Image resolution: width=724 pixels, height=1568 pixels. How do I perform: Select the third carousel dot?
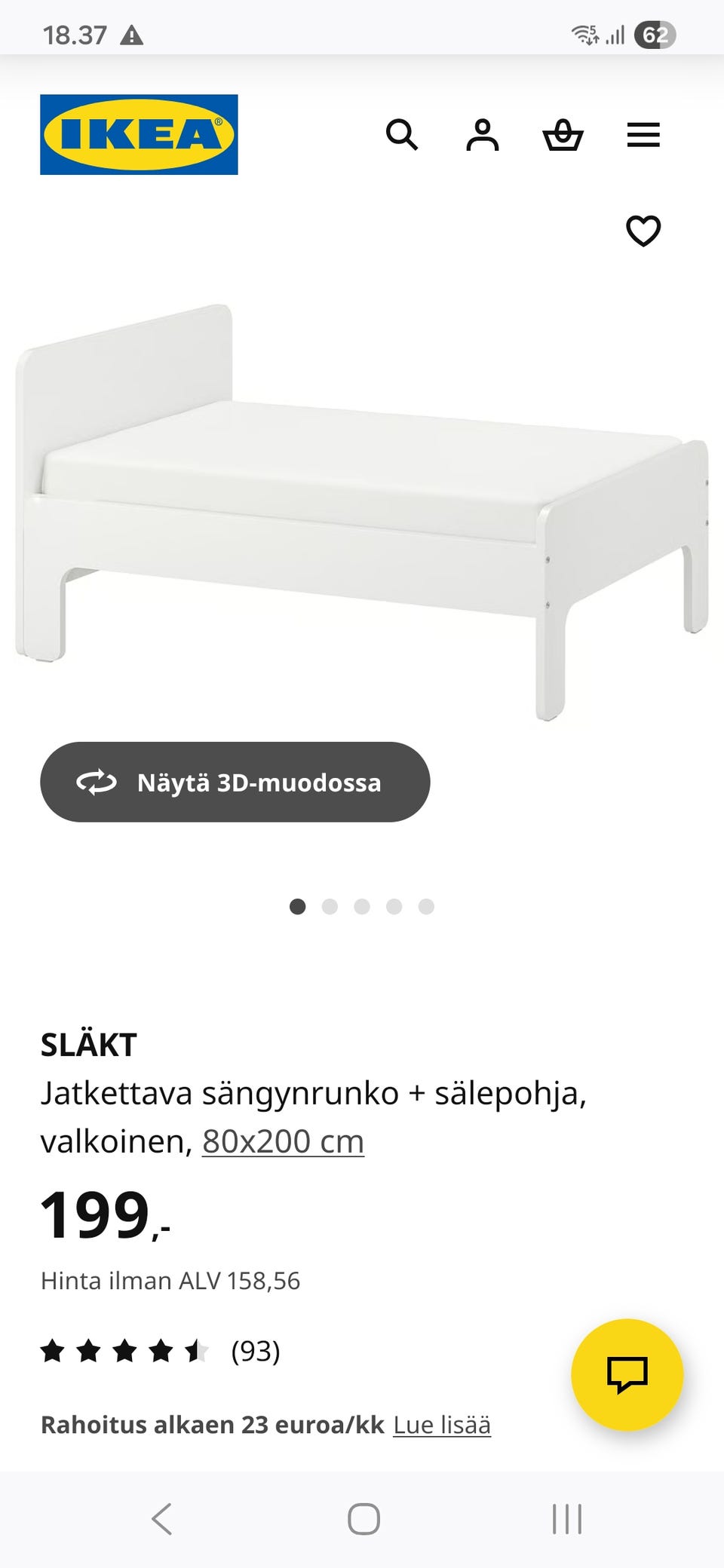pos(363,908)
